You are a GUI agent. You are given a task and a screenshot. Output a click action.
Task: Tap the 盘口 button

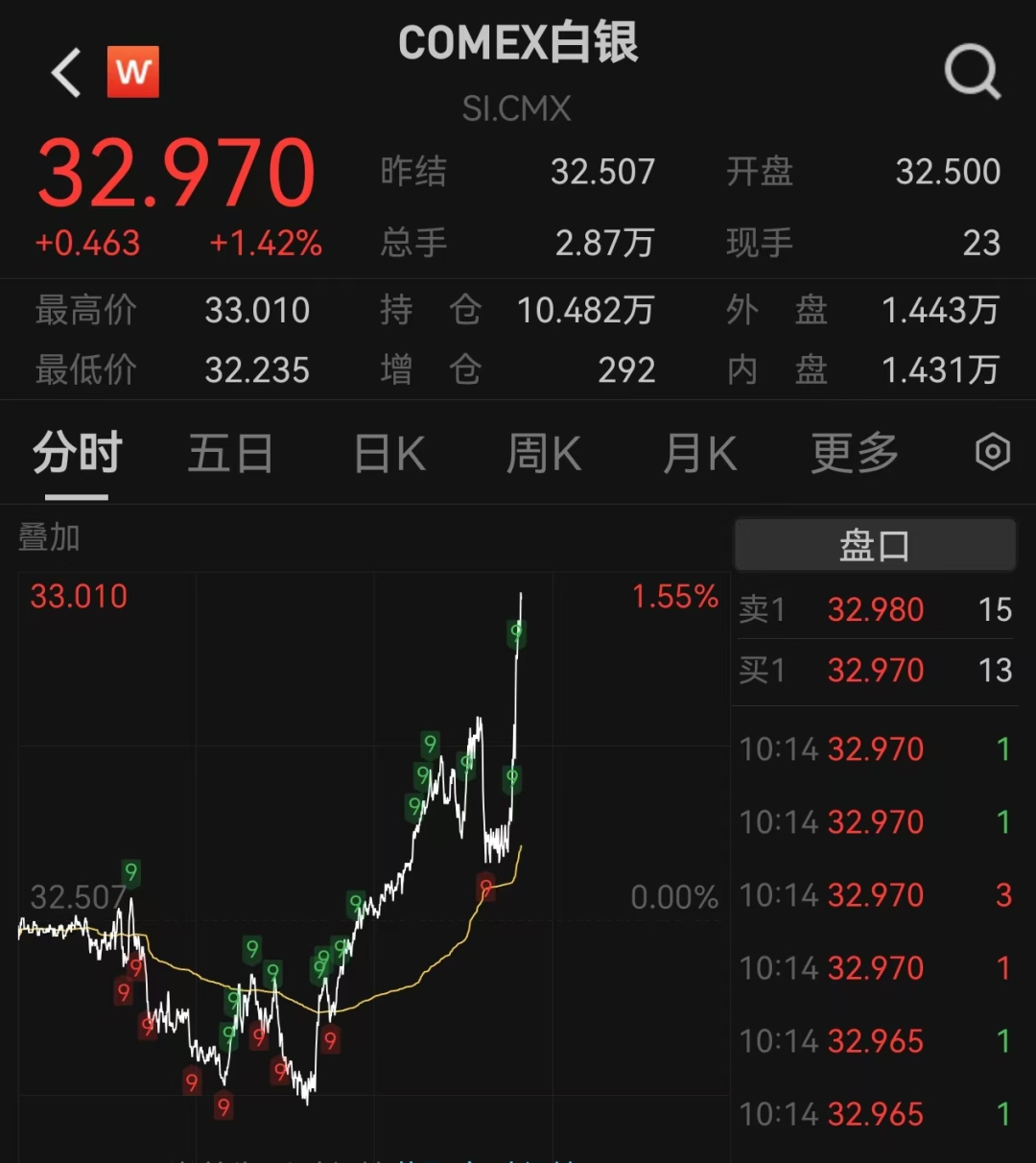(874, 546)
